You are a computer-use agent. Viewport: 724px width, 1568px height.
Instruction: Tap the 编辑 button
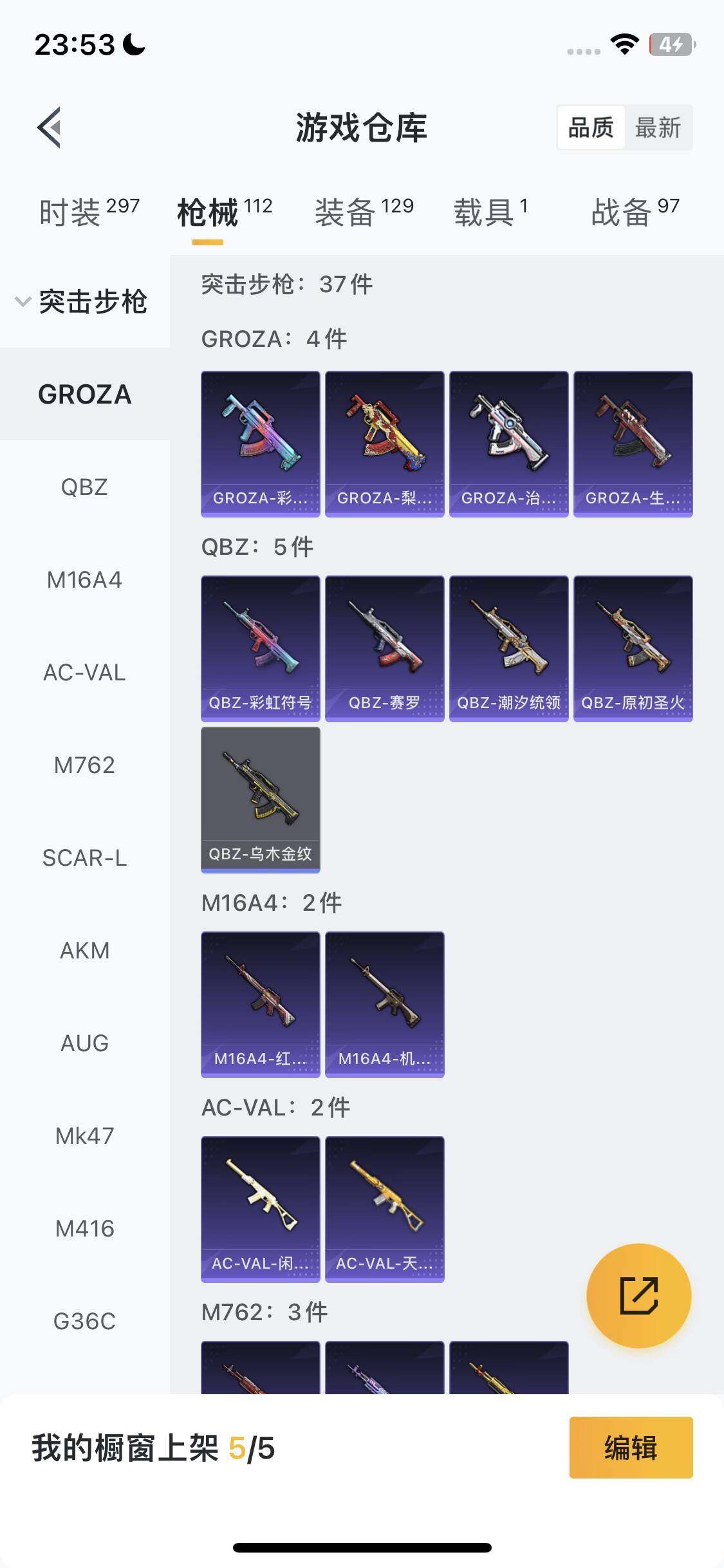point(631,1448)
